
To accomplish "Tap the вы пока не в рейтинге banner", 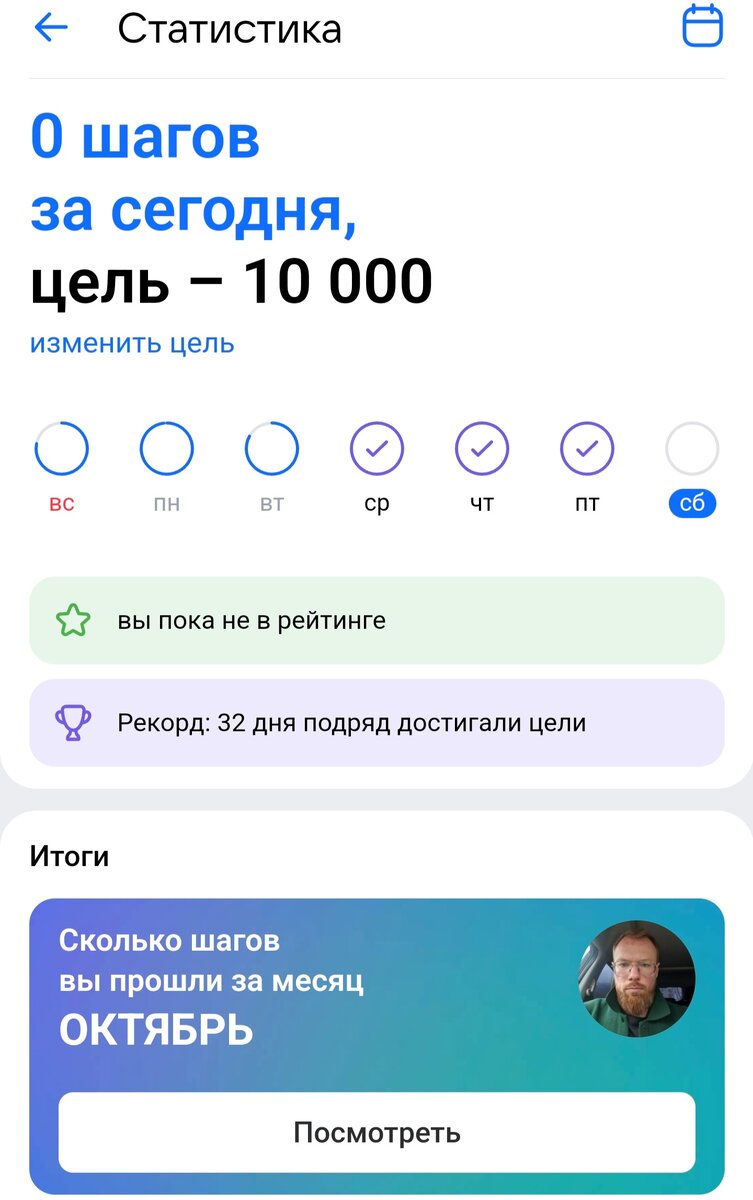I will (x=376, y=621).
